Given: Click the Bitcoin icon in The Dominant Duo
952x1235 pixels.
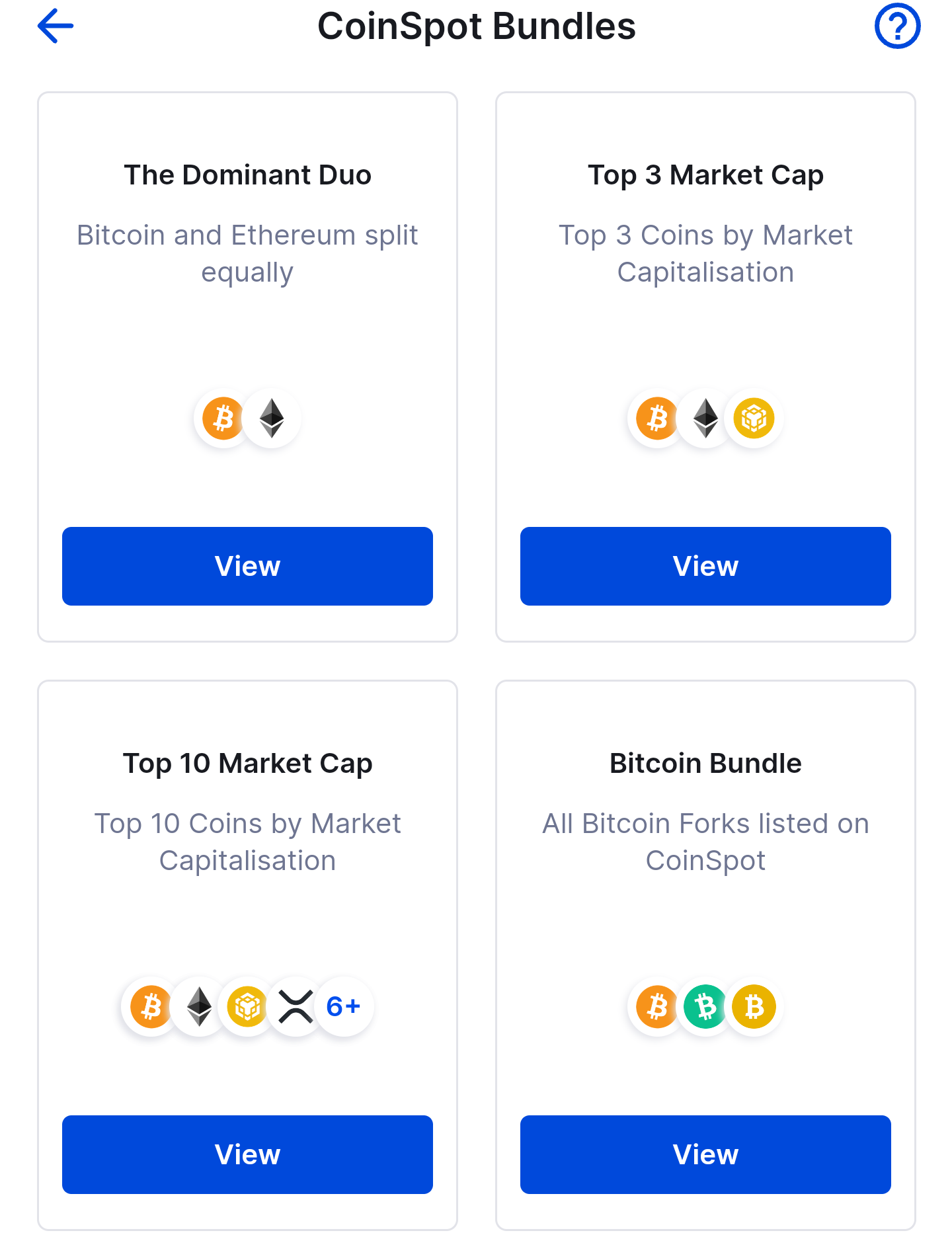Looking at the screenshot, I should click(223, 418).
